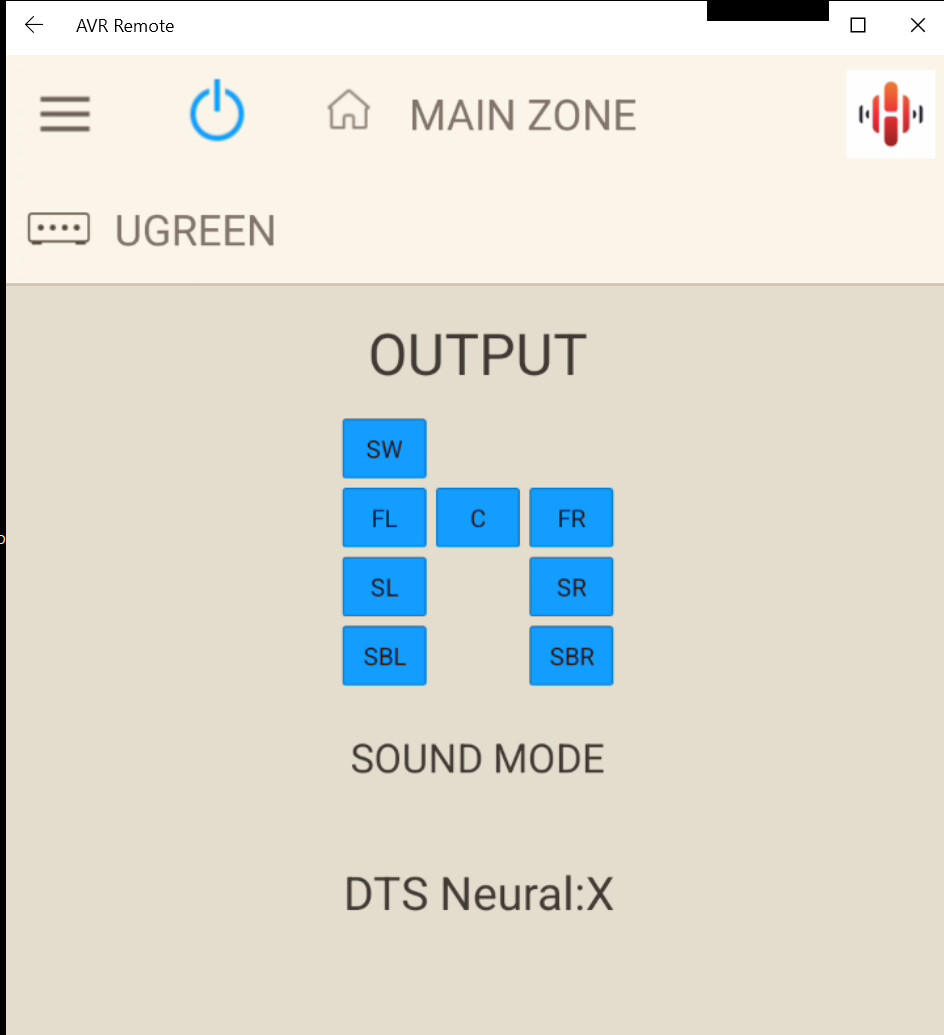The height and width of the screenshot is (1035, 944).
Task: Tap the SW subwoofer speaker button
Action: point(384,448)
